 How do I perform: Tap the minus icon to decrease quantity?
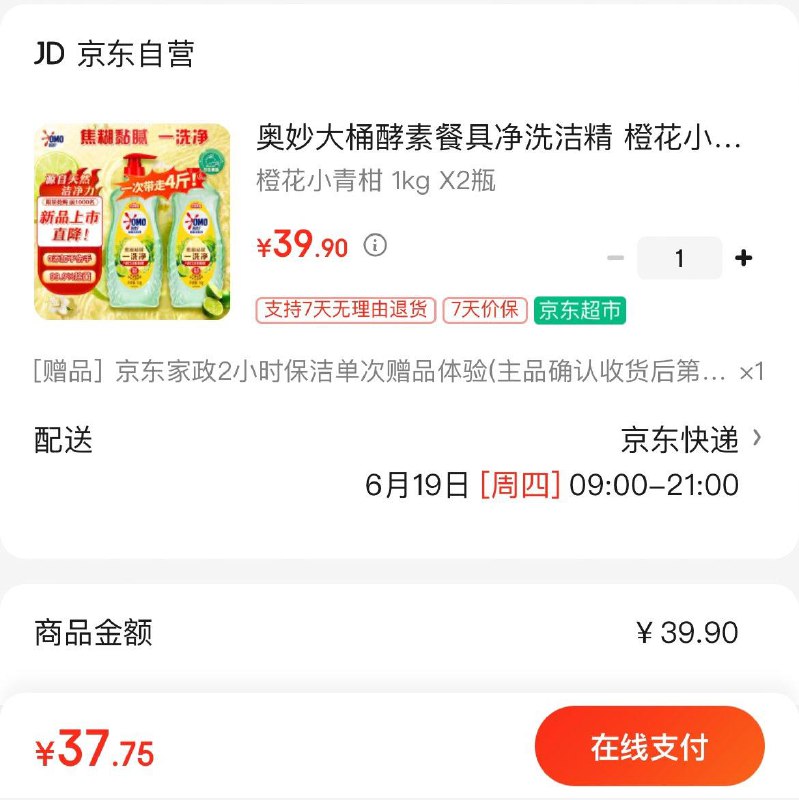point(616,257)
